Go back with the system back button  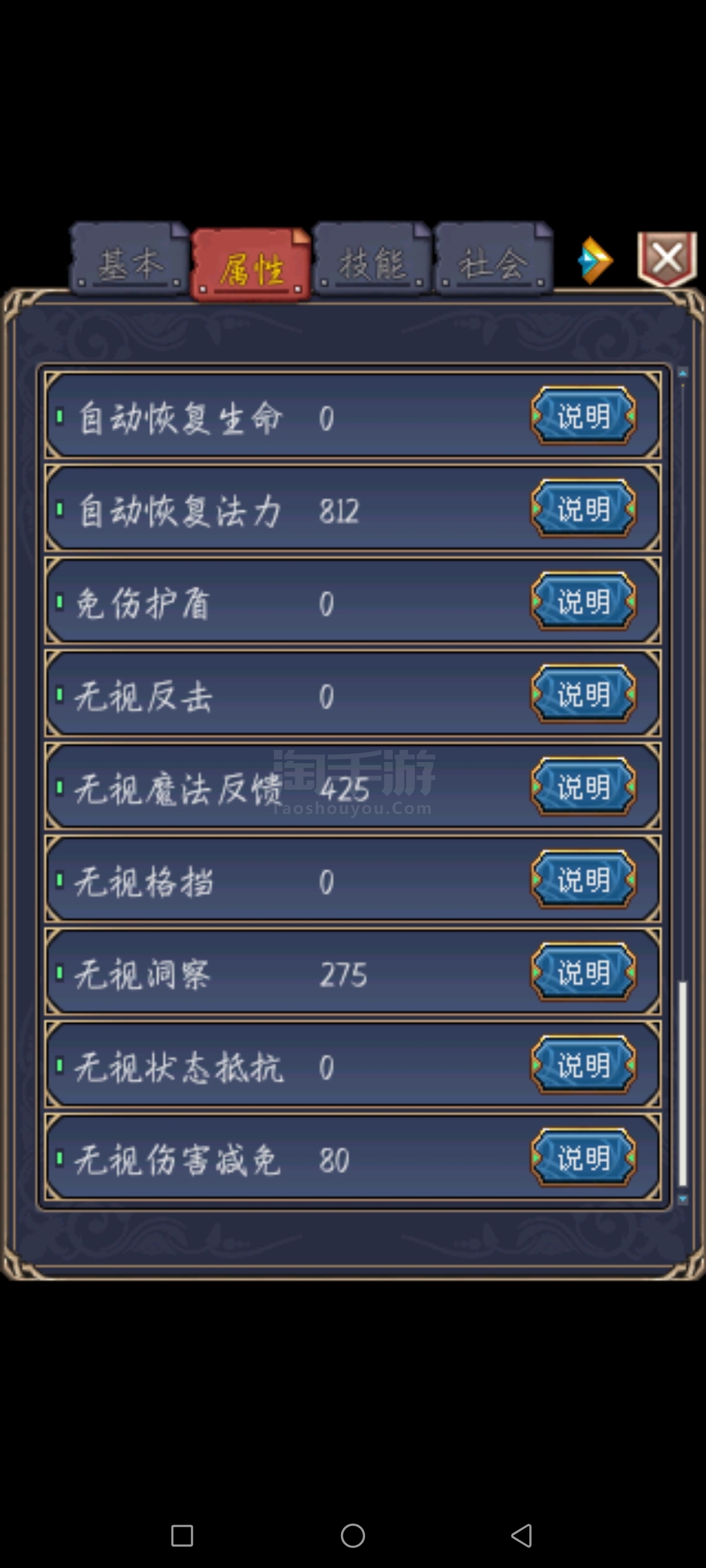click(x=522, y=1535)
